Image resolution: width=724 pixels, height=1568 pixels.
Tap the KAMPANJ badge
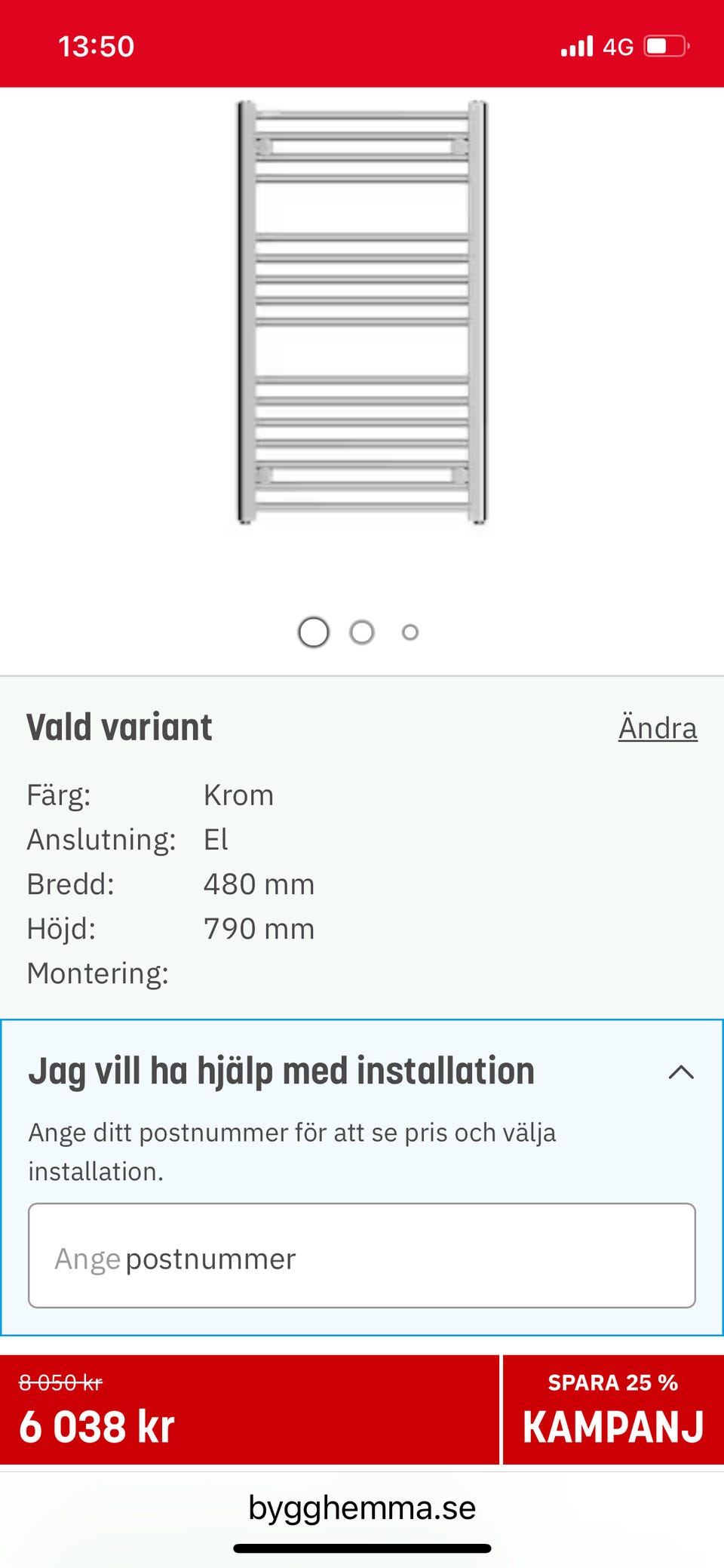pos(613,1426)
